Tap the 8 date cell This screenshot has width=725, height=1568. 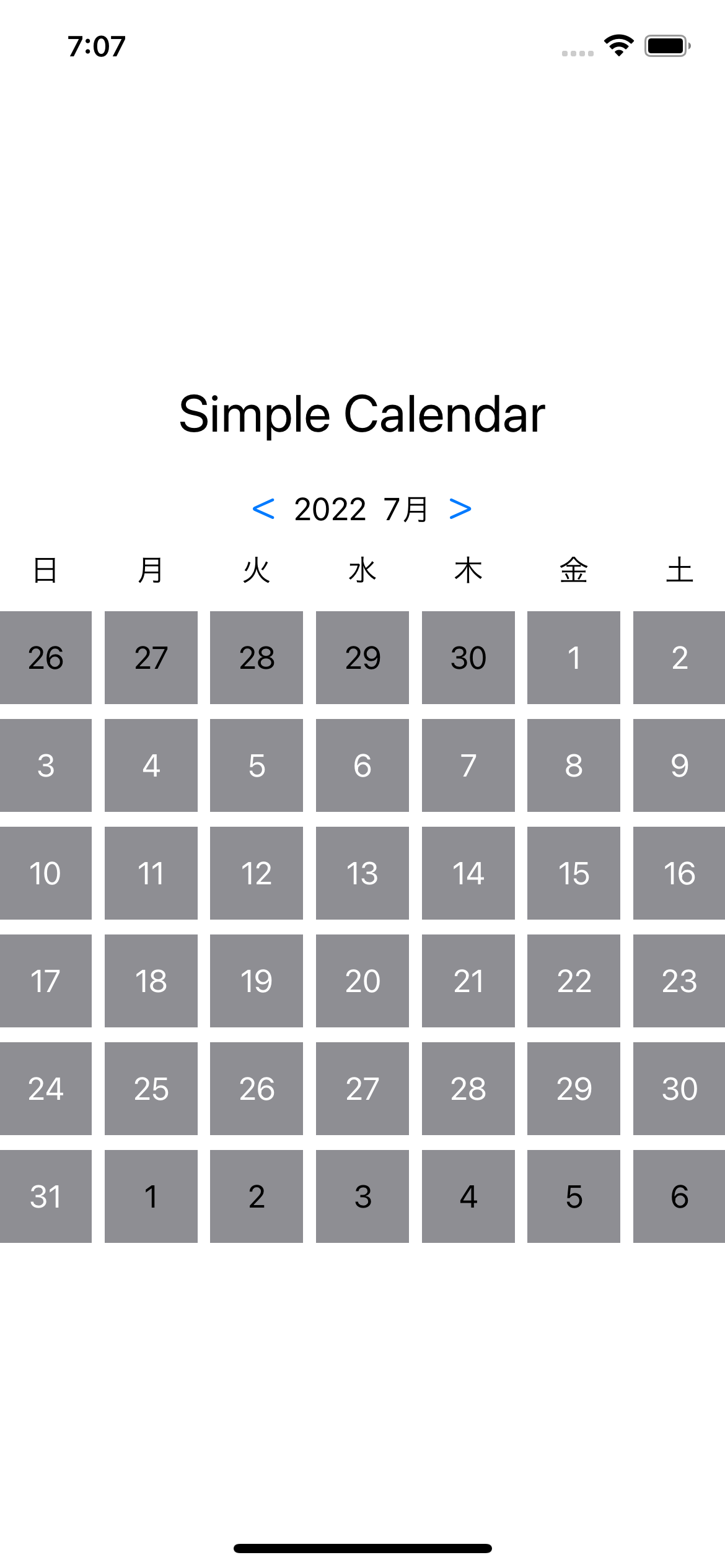[574, 765]
